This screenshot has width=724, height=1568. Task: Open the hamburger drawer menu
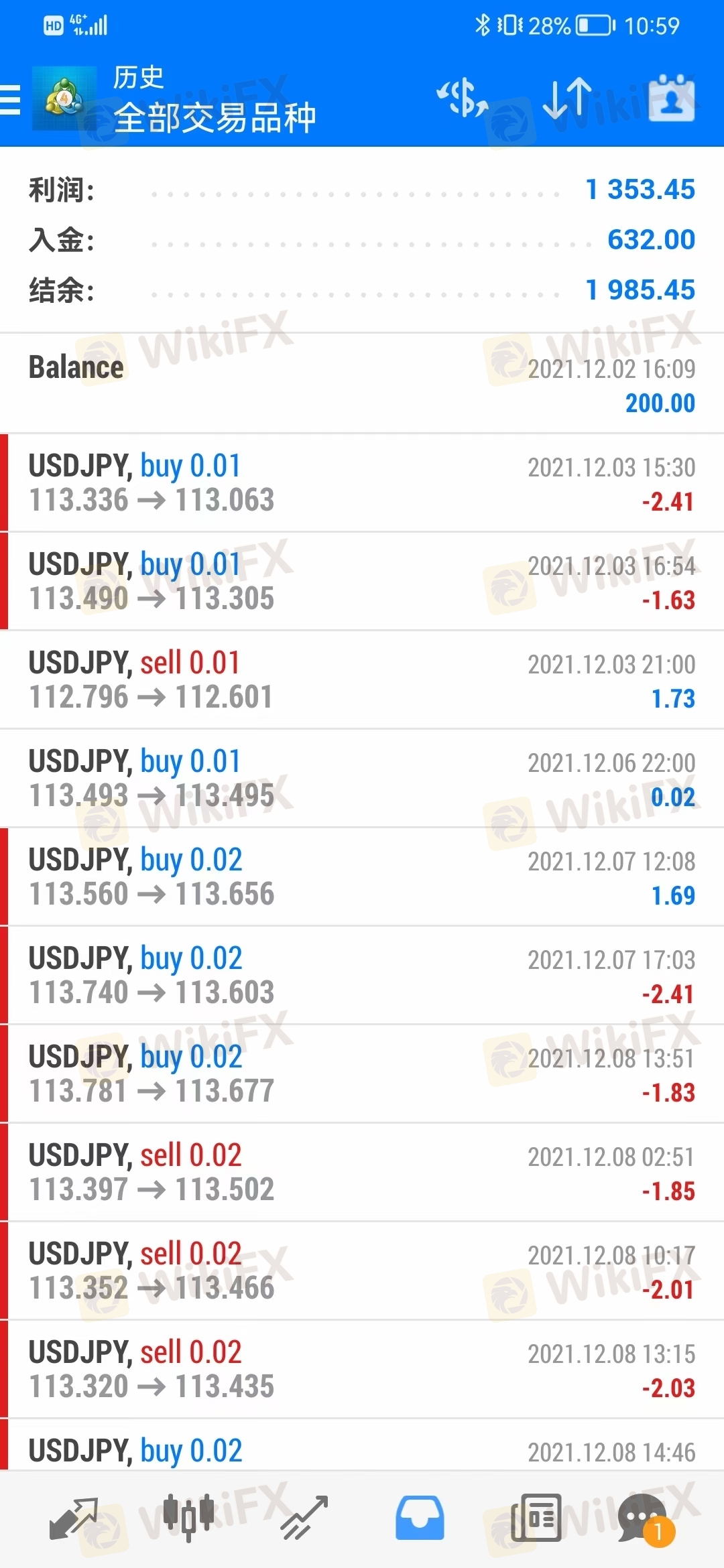[11, 101]
